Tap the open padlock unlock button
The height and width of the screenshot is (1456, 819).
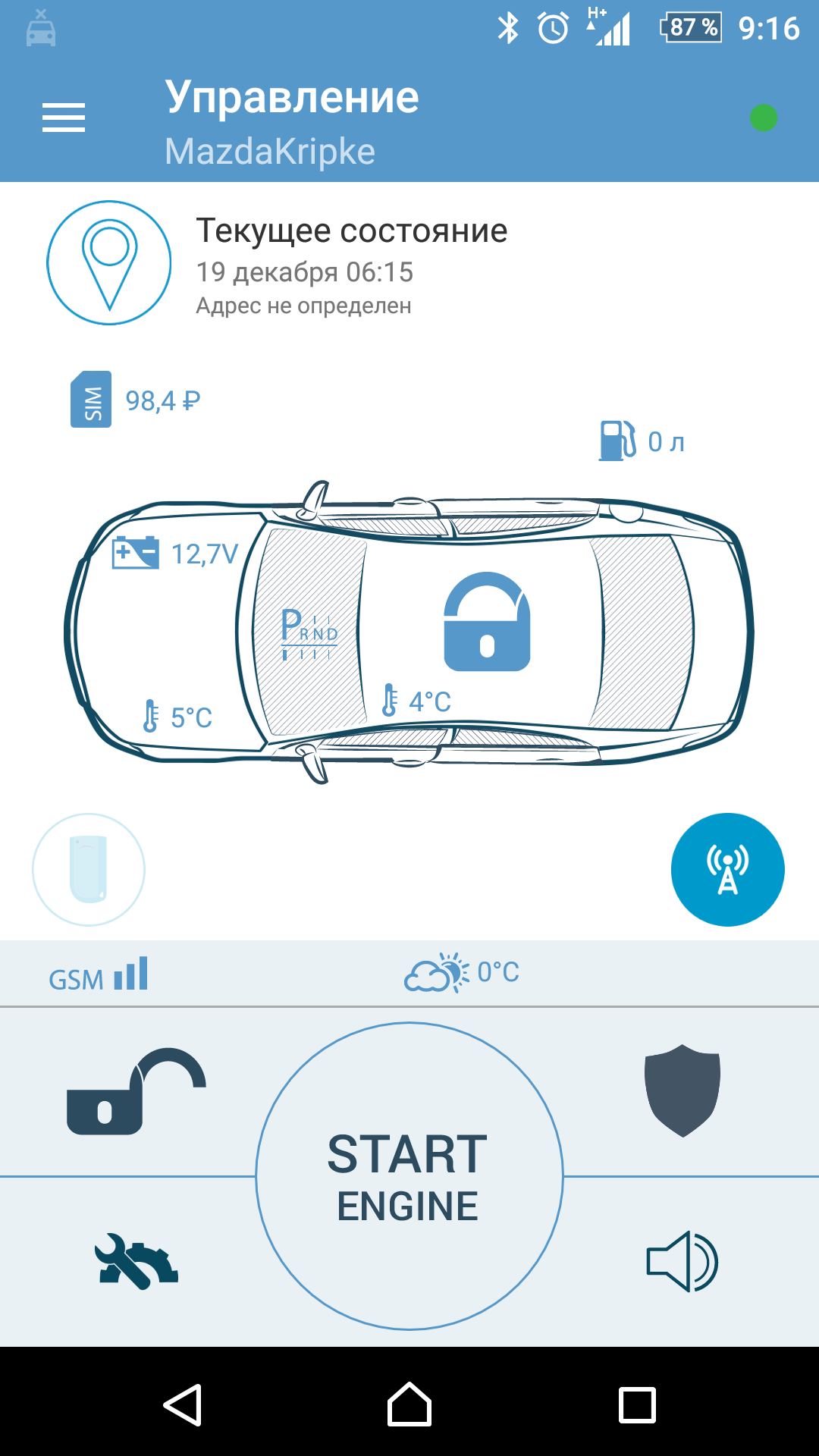tap(136, 1092)
